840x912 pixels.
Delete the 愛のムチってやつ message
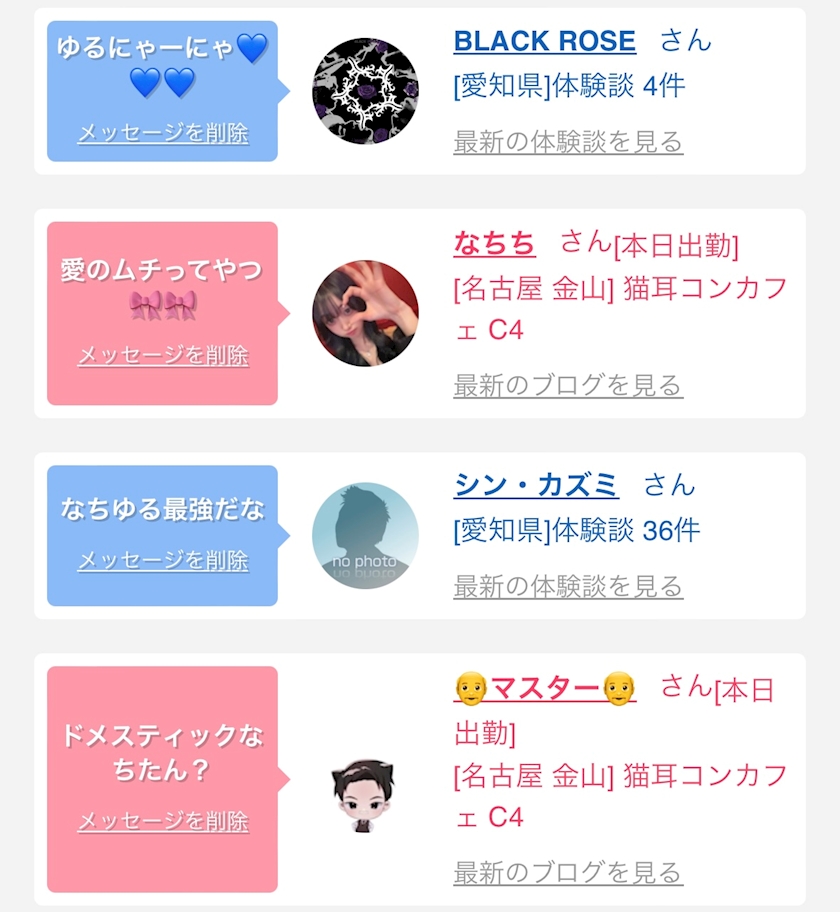click(163, 355)
